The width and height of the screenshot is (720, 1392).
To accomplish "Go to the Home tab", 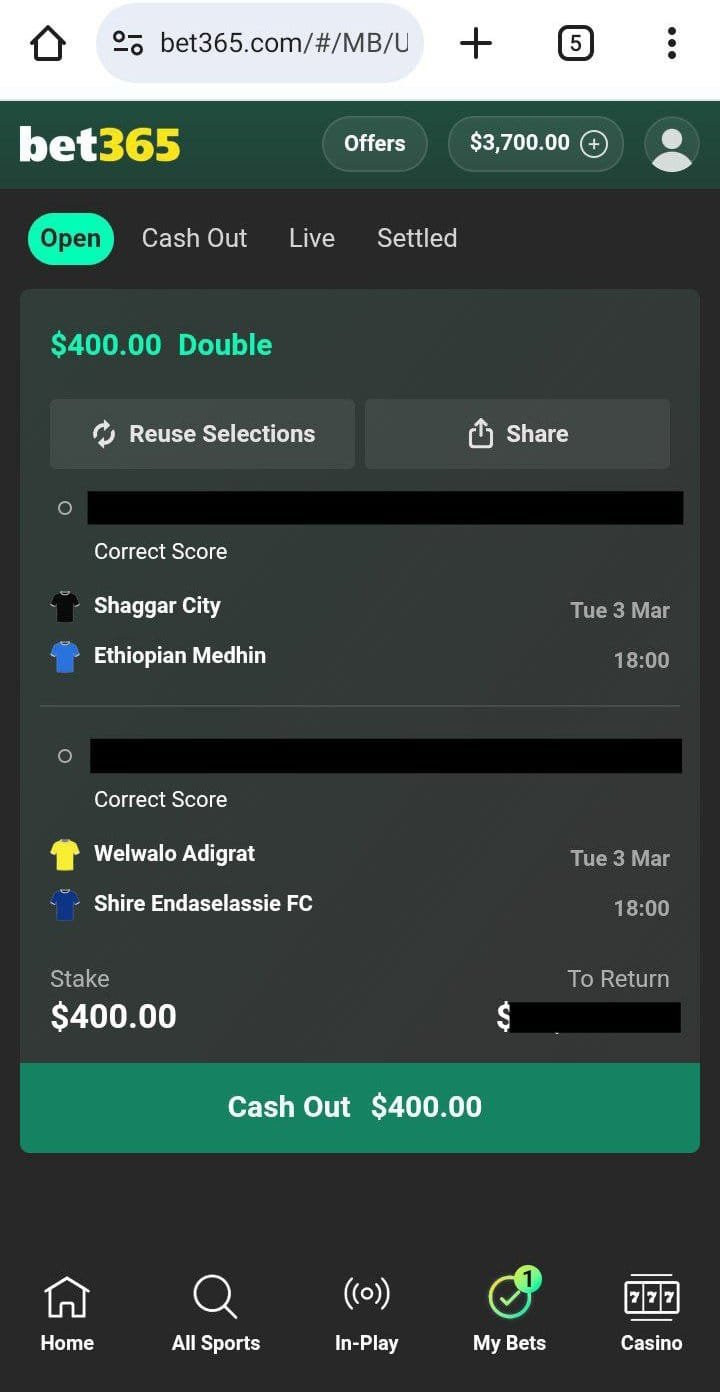I will coord(67,1314).
